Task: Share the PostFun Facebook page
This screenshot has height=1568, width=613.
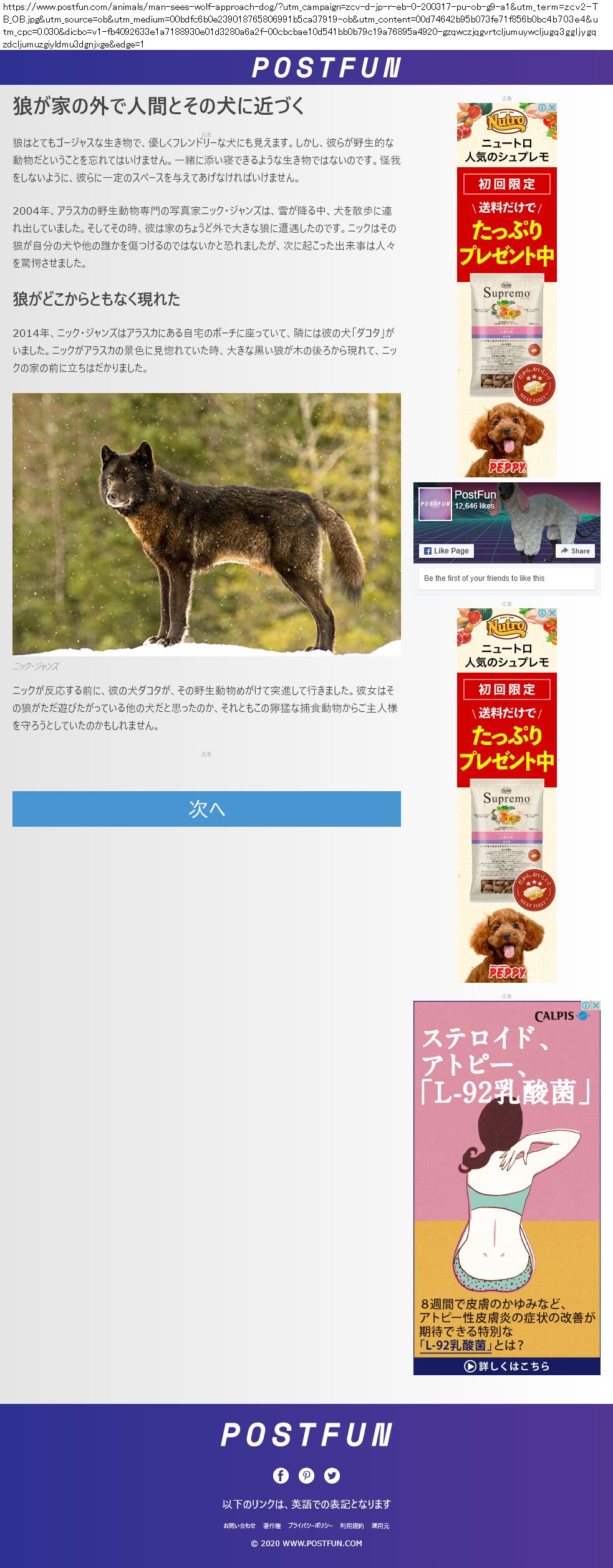Action: (575, 551)
